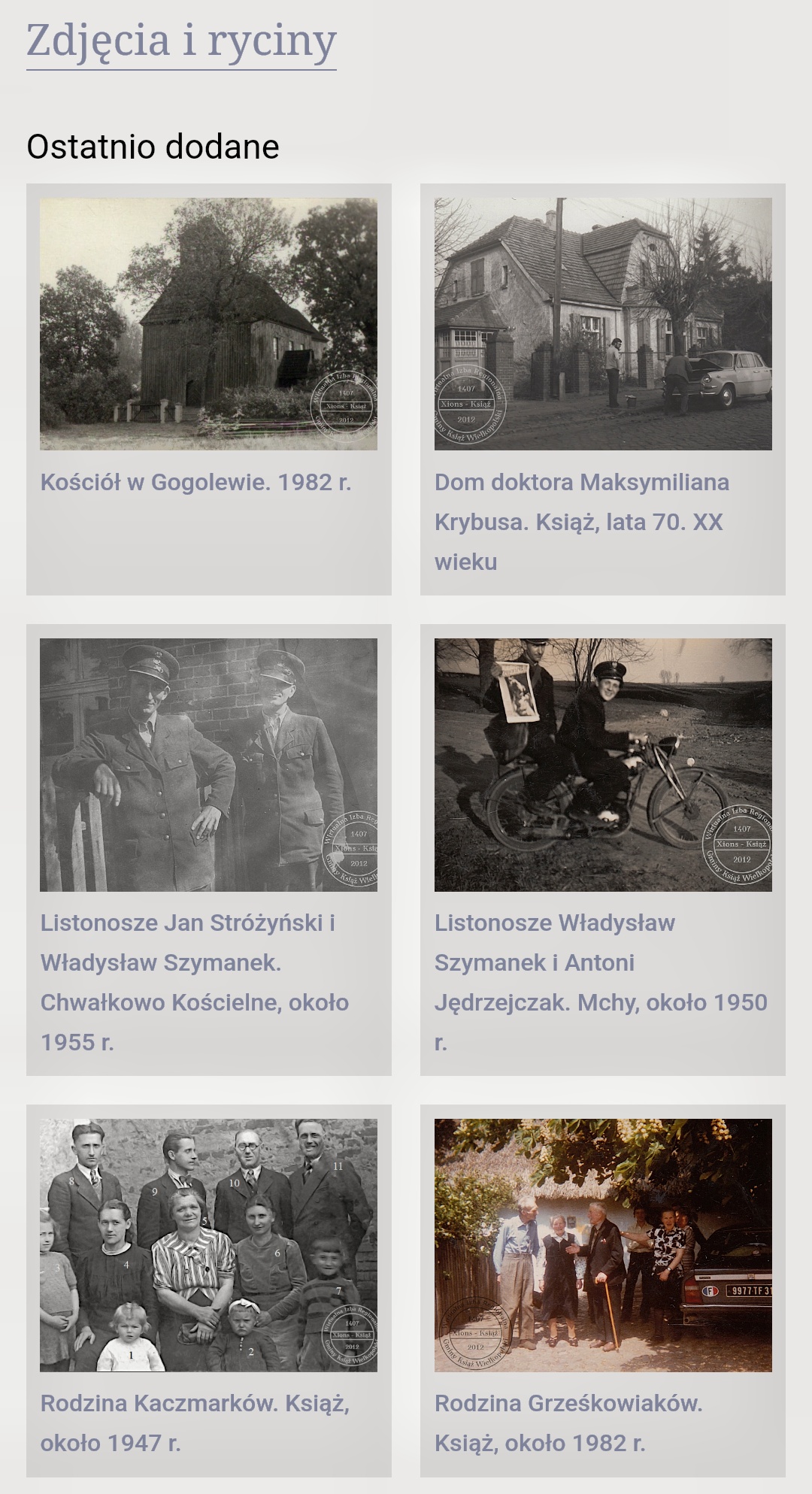View the listonosze on motorcycle photo from Mchy
This screenshot has height=1494, width=812.
603,765
